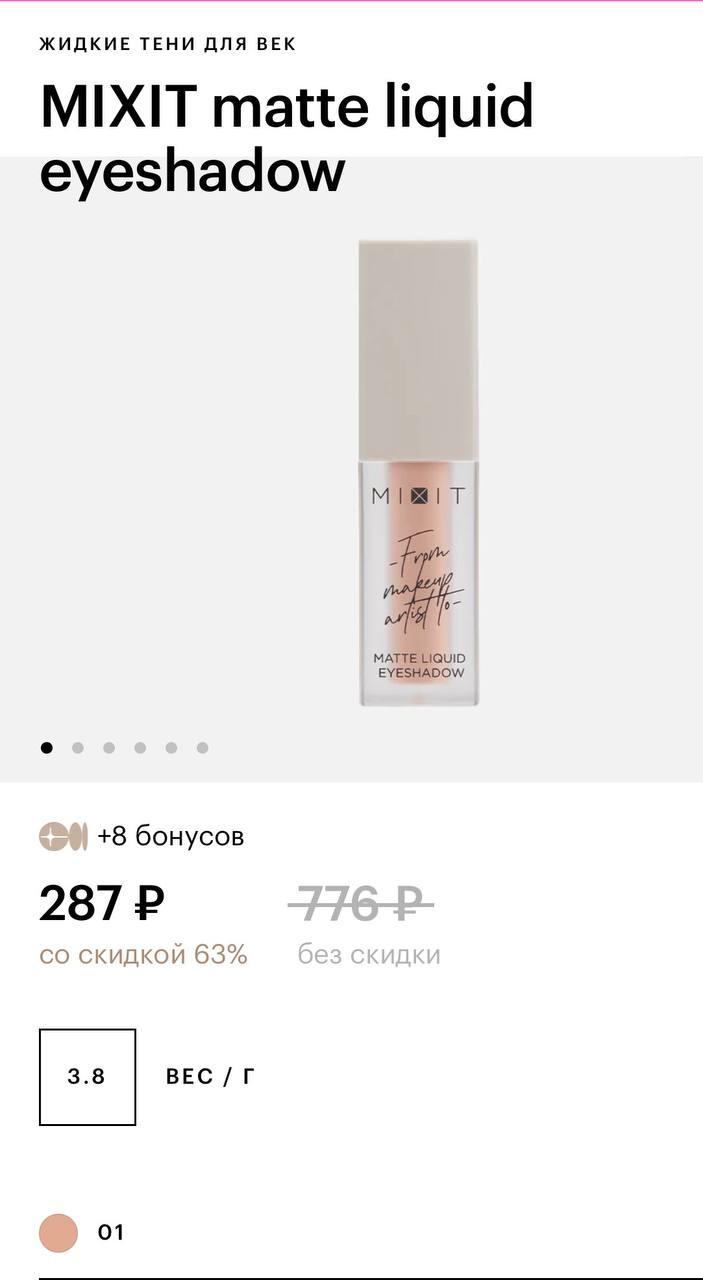Choose color shade 01 swatch
703x1280 pixels.
[x=58, y=1233]
